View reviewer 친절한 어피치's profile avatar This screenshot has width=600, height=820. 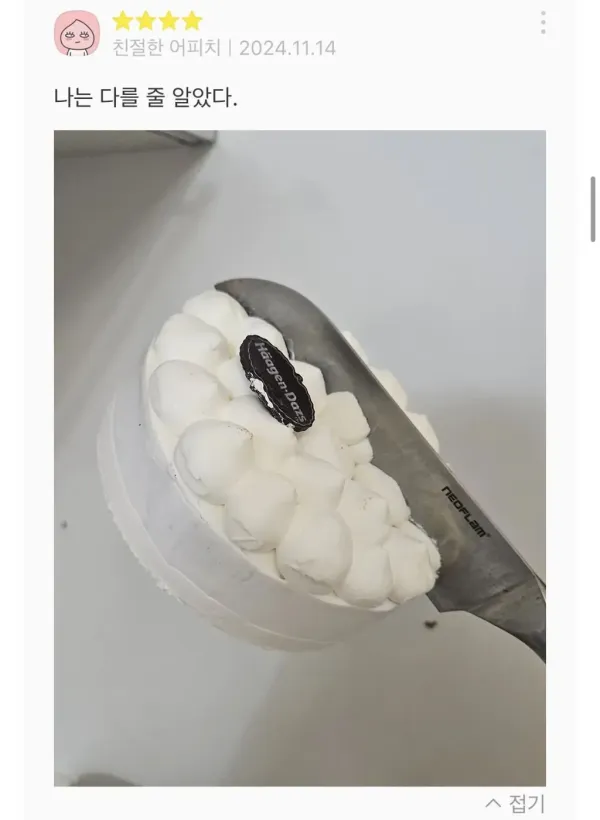click(76, 34)
